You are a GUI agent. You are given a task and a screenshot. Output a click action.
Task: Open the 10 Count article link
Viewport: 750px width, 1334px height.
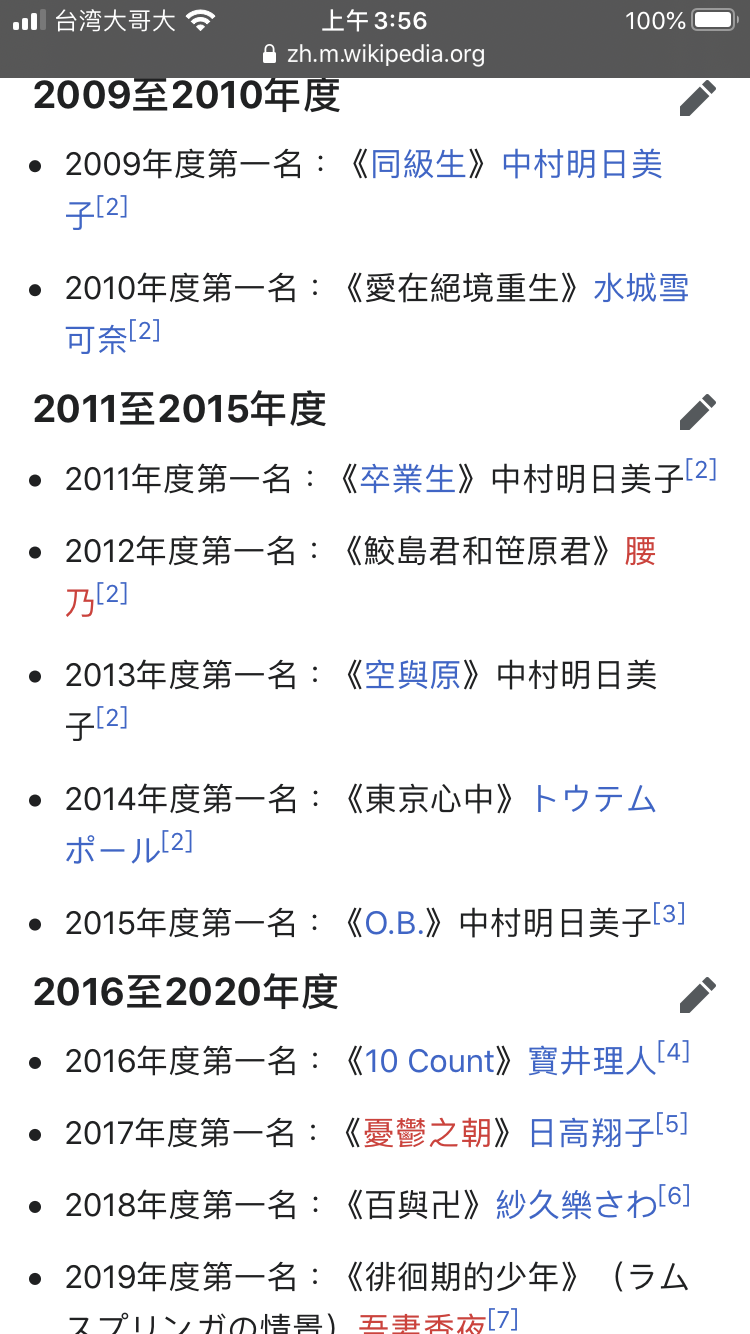(x=430, y=1061)
